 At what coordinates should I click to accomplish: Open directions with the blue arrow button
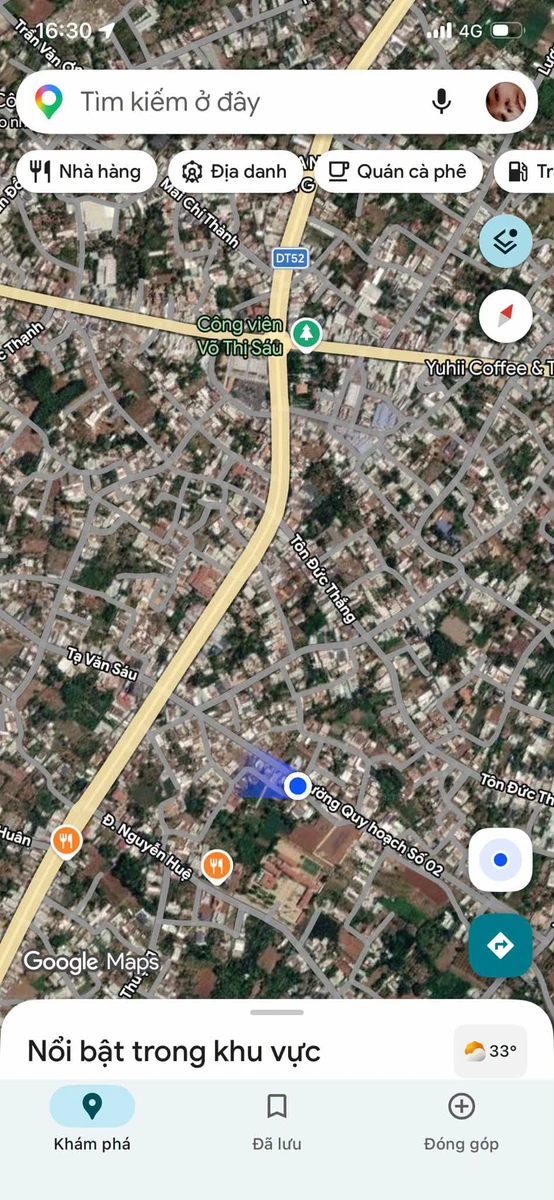tap(500, 945)
